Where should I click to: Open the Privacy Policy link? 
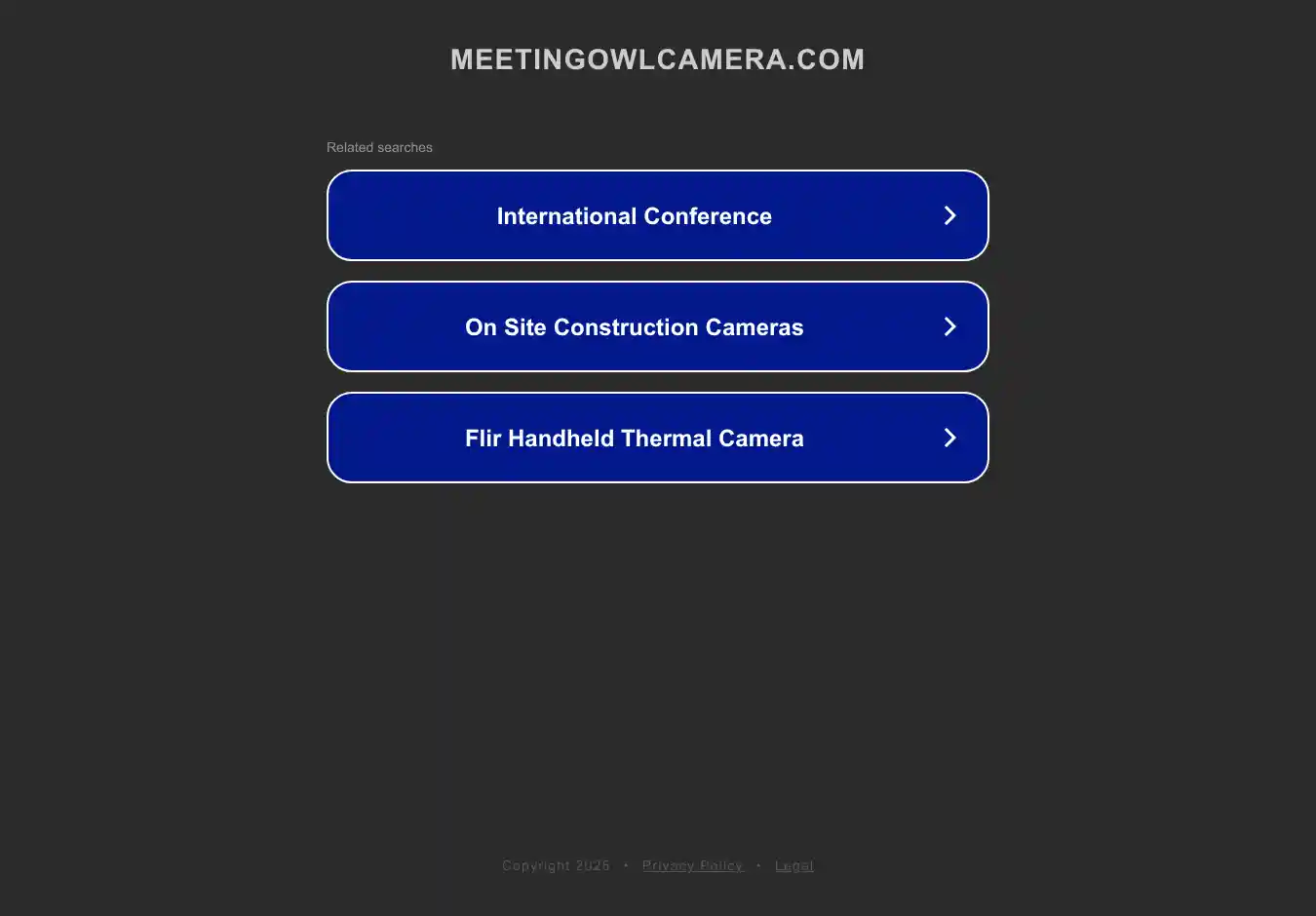[692, 865]
